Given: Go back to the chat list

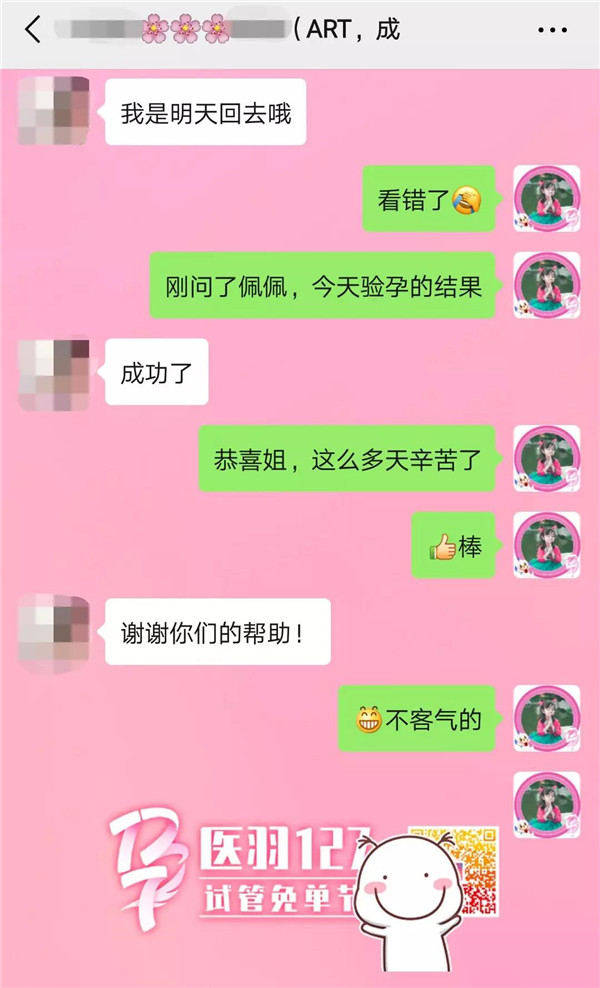Looking at the screenshot, I should (x=33, y=30).
